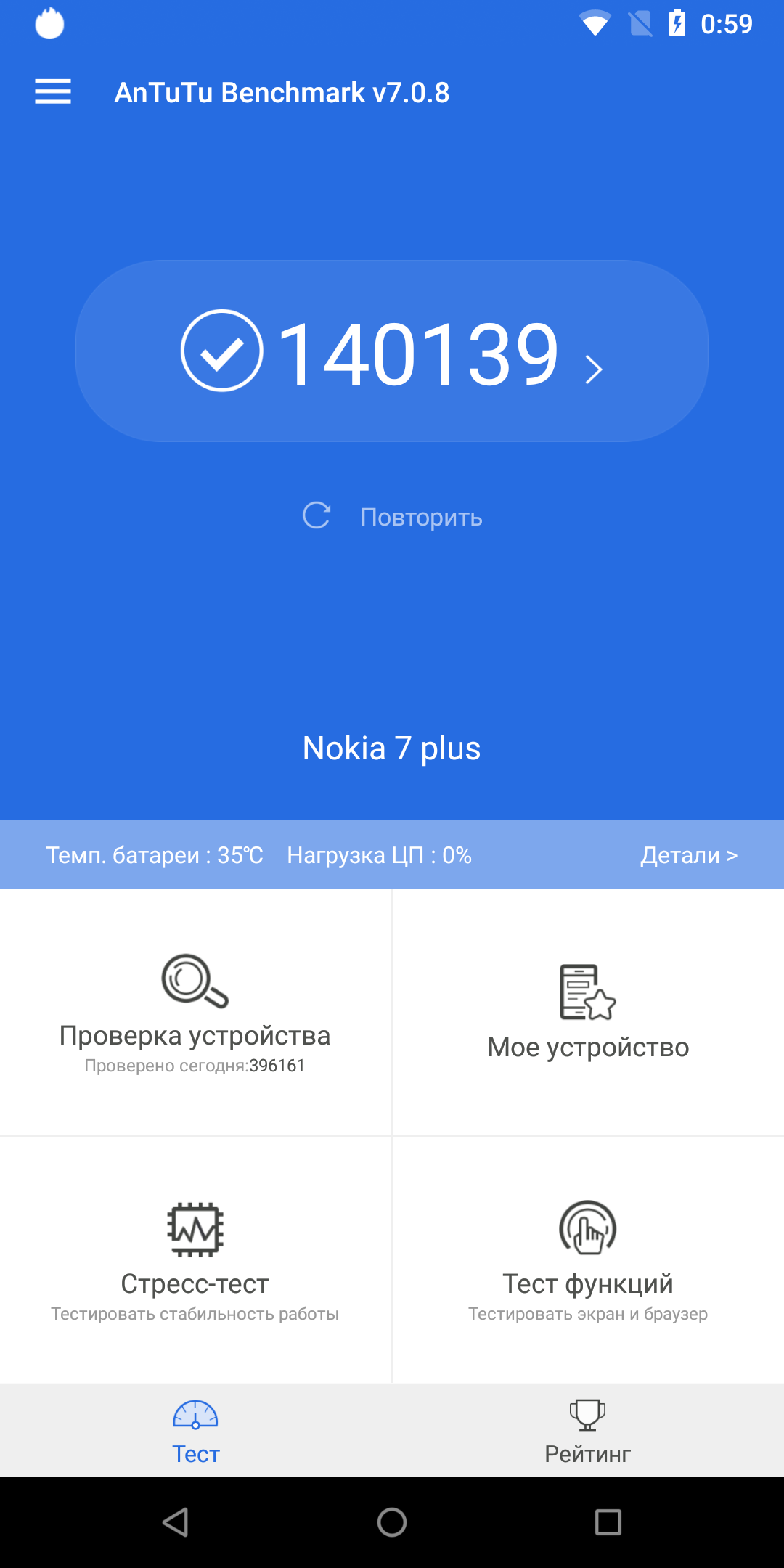Open Мое устройство
This screenshot has height=1568, width=784.
click(x=588, y=1013)
